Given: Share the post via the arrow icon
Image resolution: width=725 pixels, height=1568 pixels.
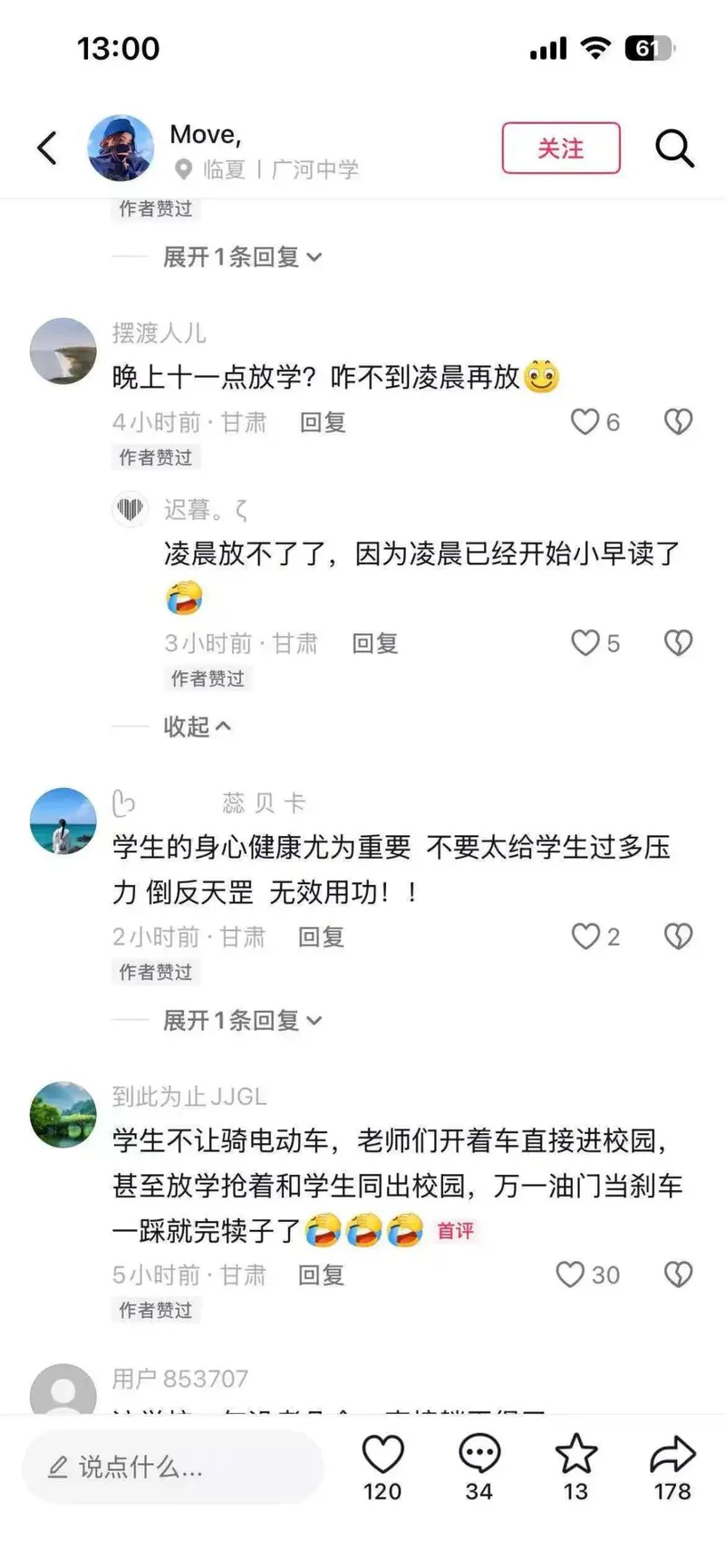Looking at the screenshot, I should click(672, 1457).
